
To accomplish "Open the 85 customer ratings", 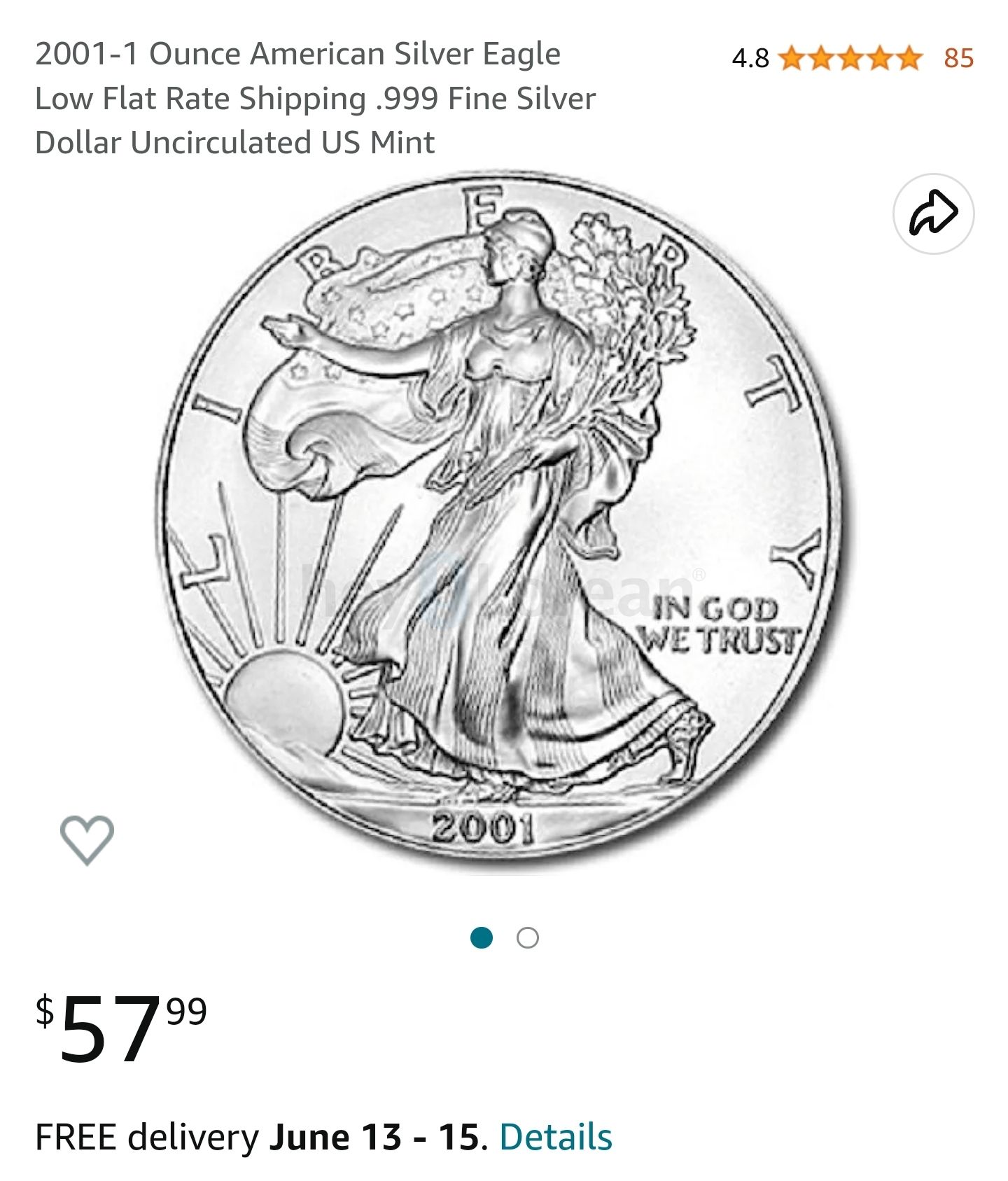I will click(958, 58).
